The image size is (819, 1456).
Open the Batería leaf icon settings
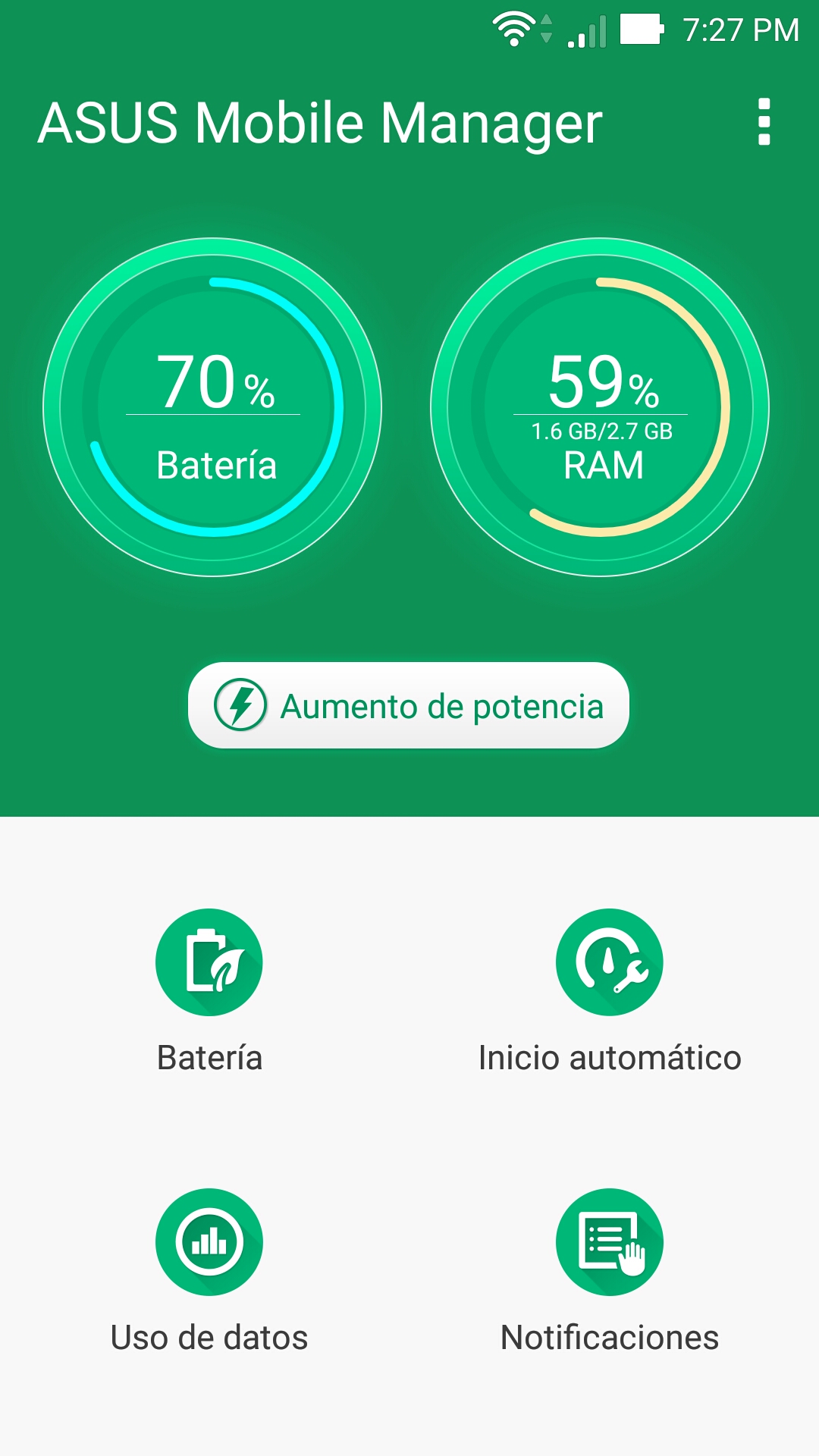coord(209,962)
